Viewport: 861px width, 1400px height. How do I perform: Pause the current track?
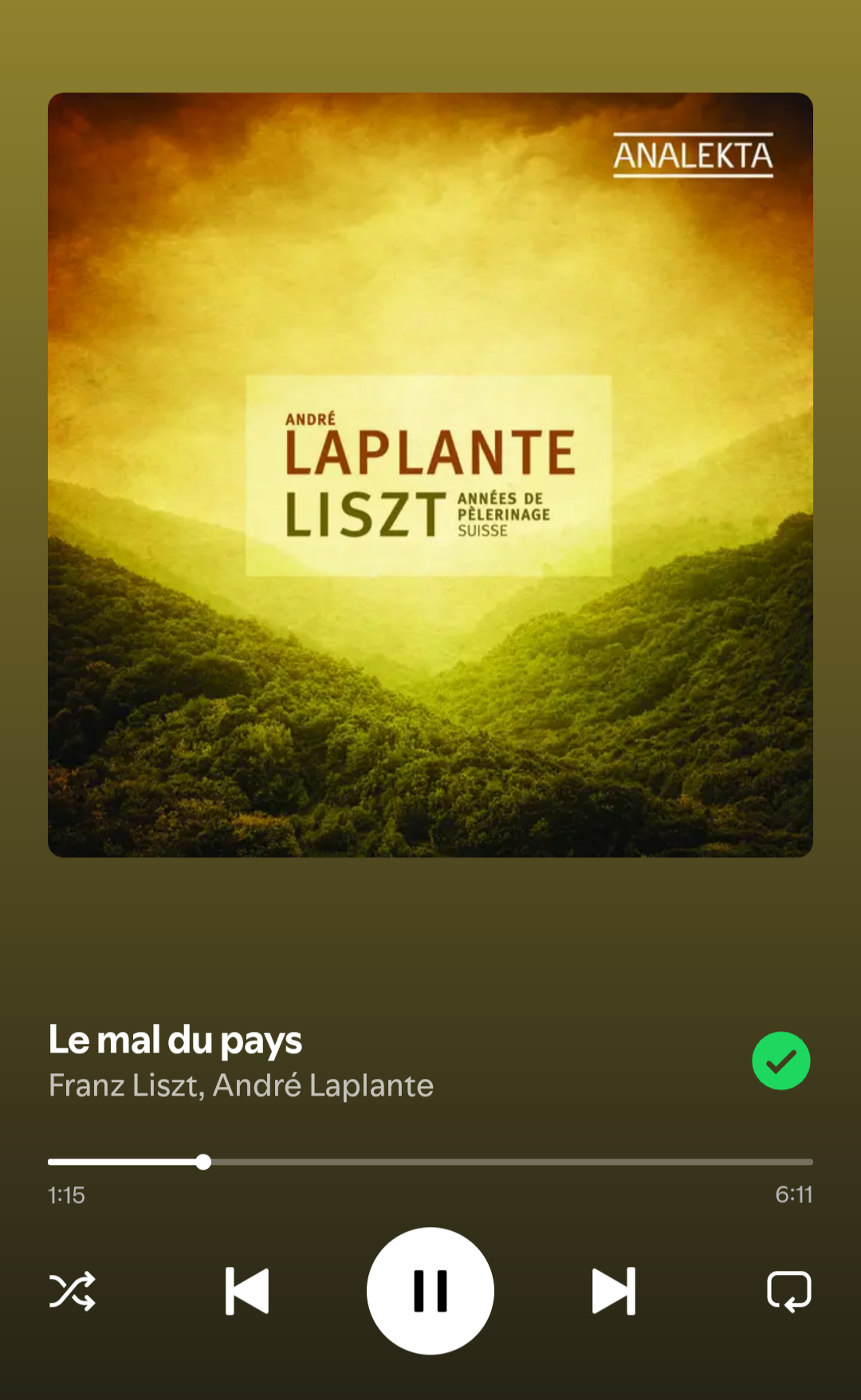click(431, 1291)
